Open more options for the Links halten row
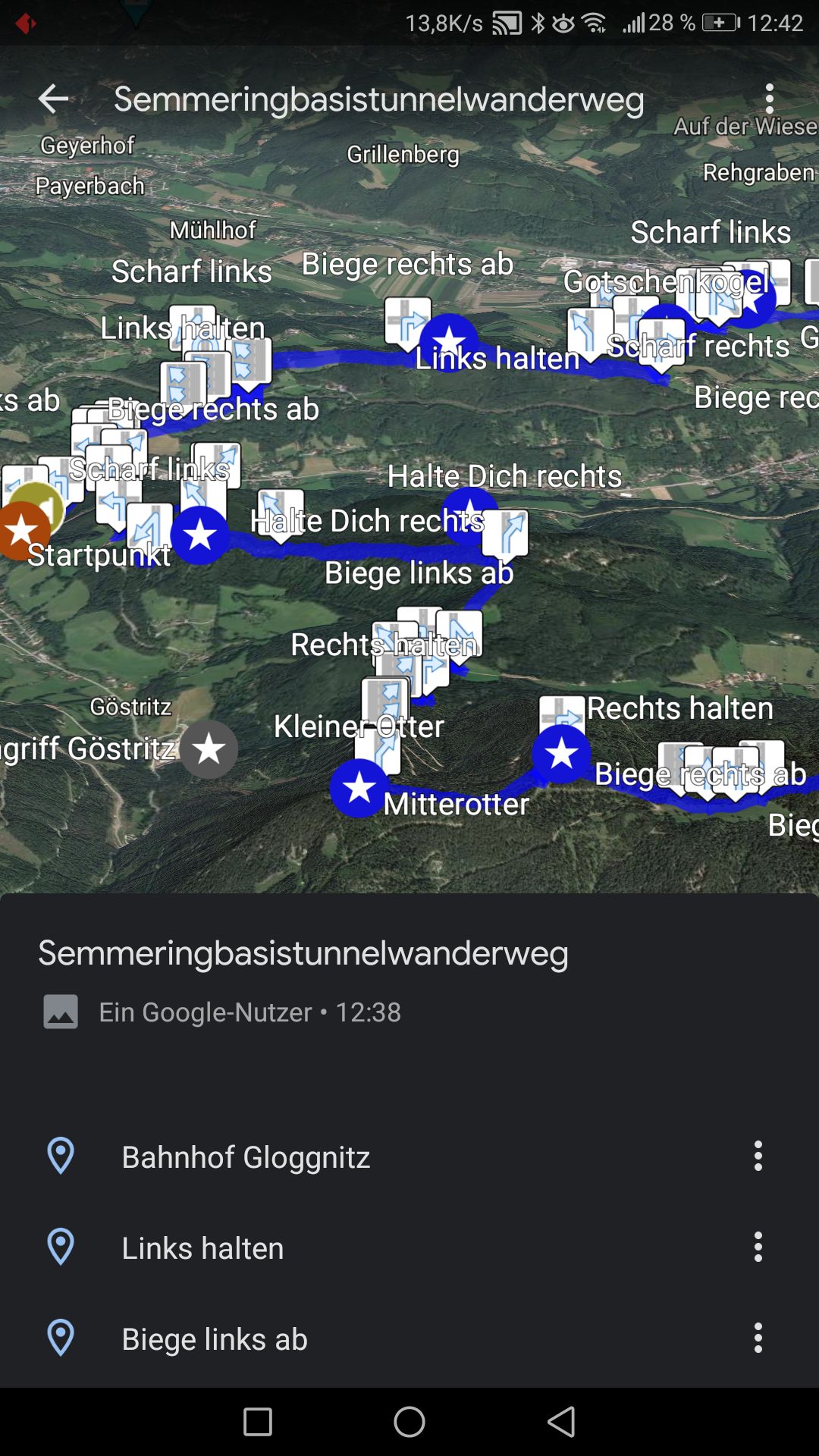Viewport: 819px width, 1456px height. (758, 1247)
